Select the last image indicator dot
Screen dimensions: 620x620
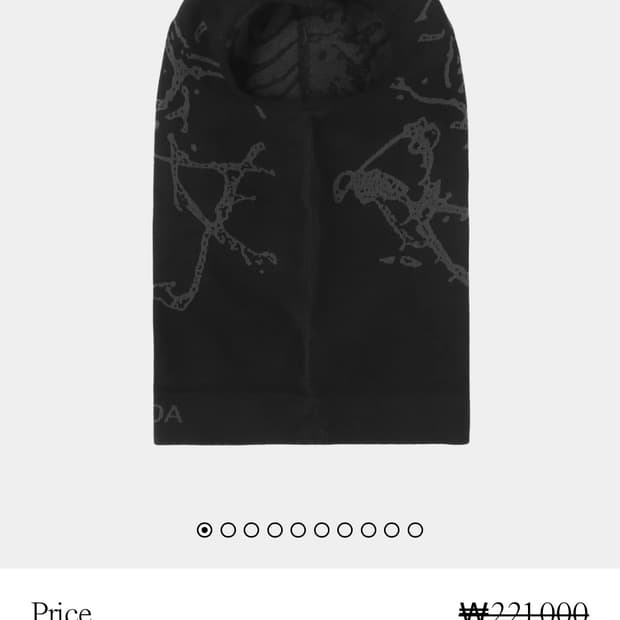tap(415, 530)
